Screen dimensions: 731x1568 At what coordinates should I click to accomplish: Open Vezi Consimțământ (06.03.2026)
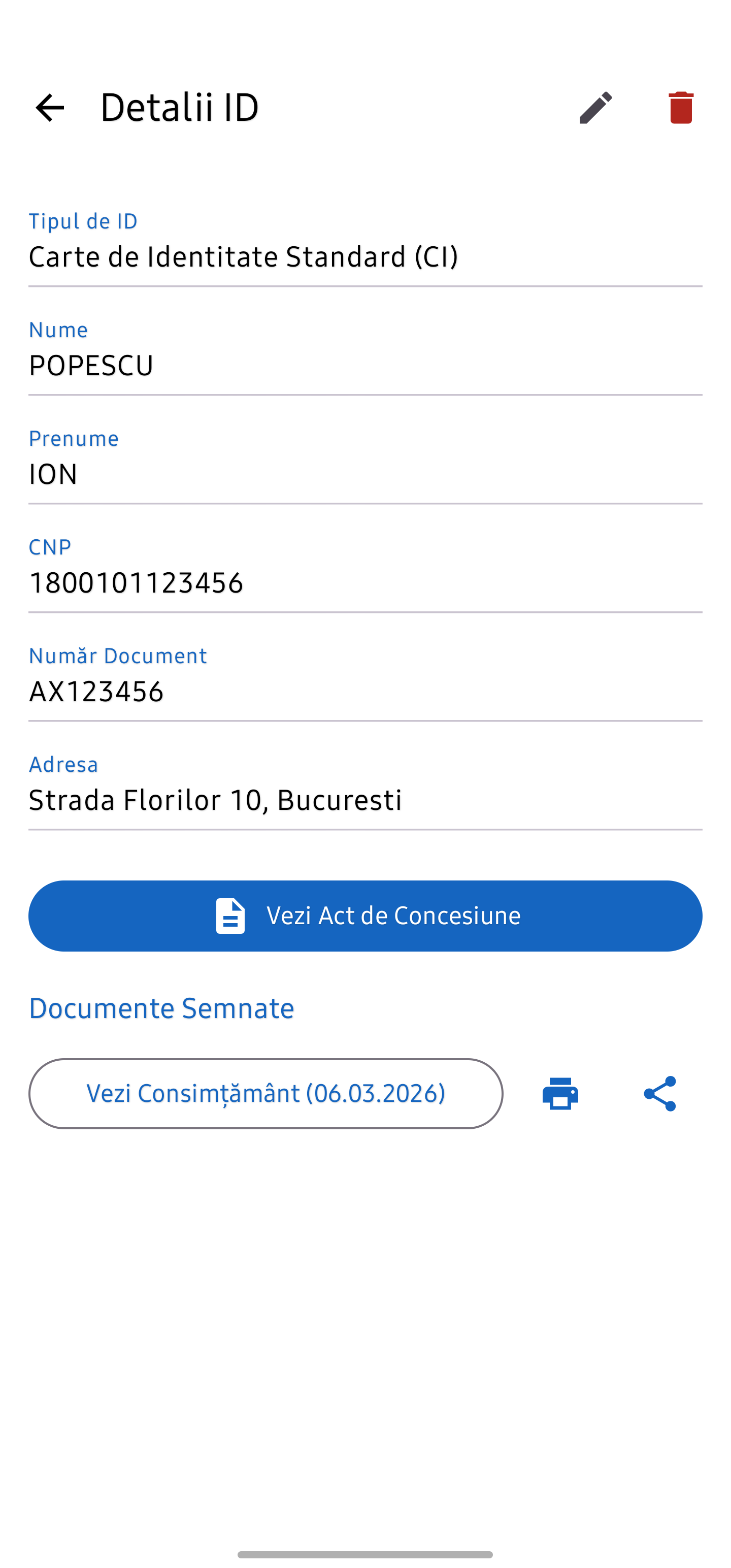(x=266, y=1093)
